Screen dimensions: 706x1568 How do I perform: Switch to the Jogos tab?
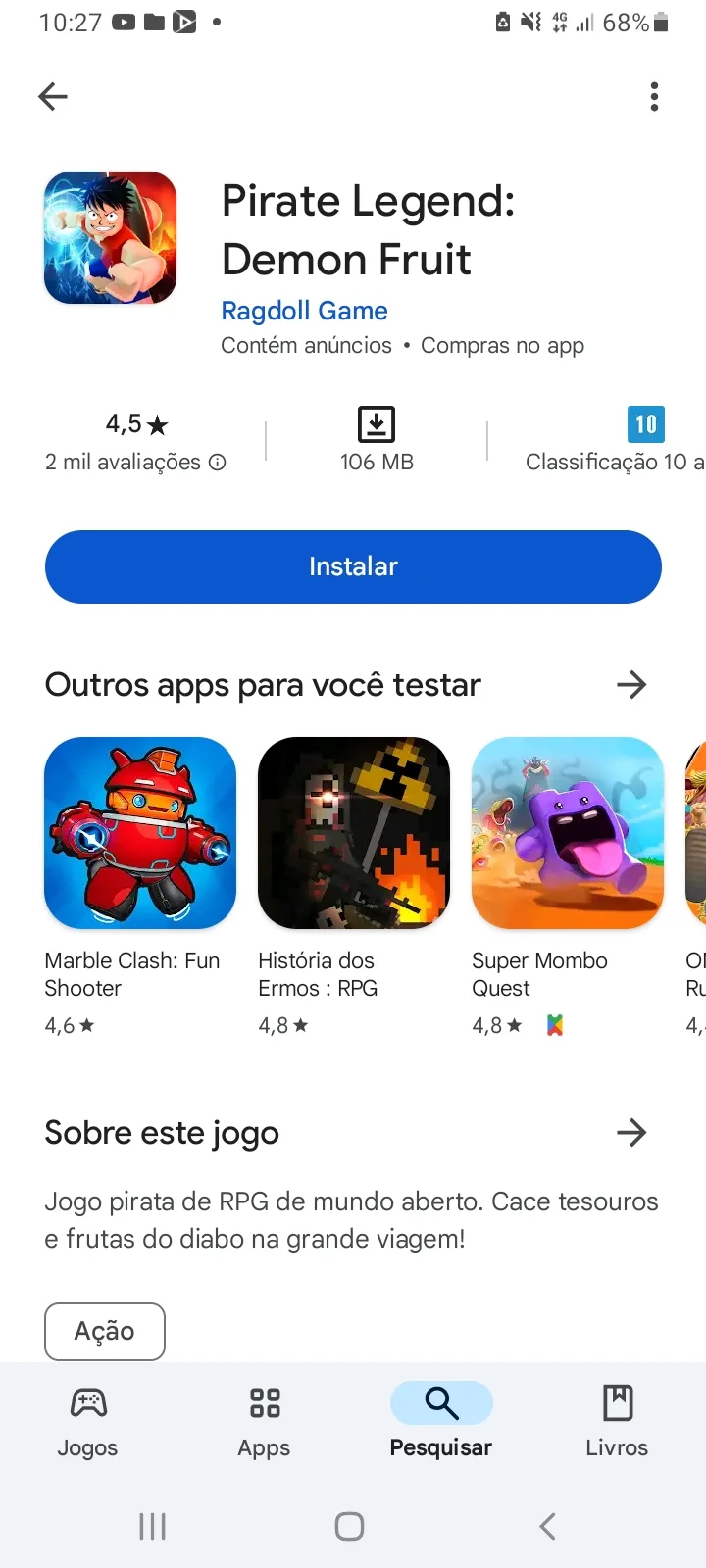pos(88,1421)
